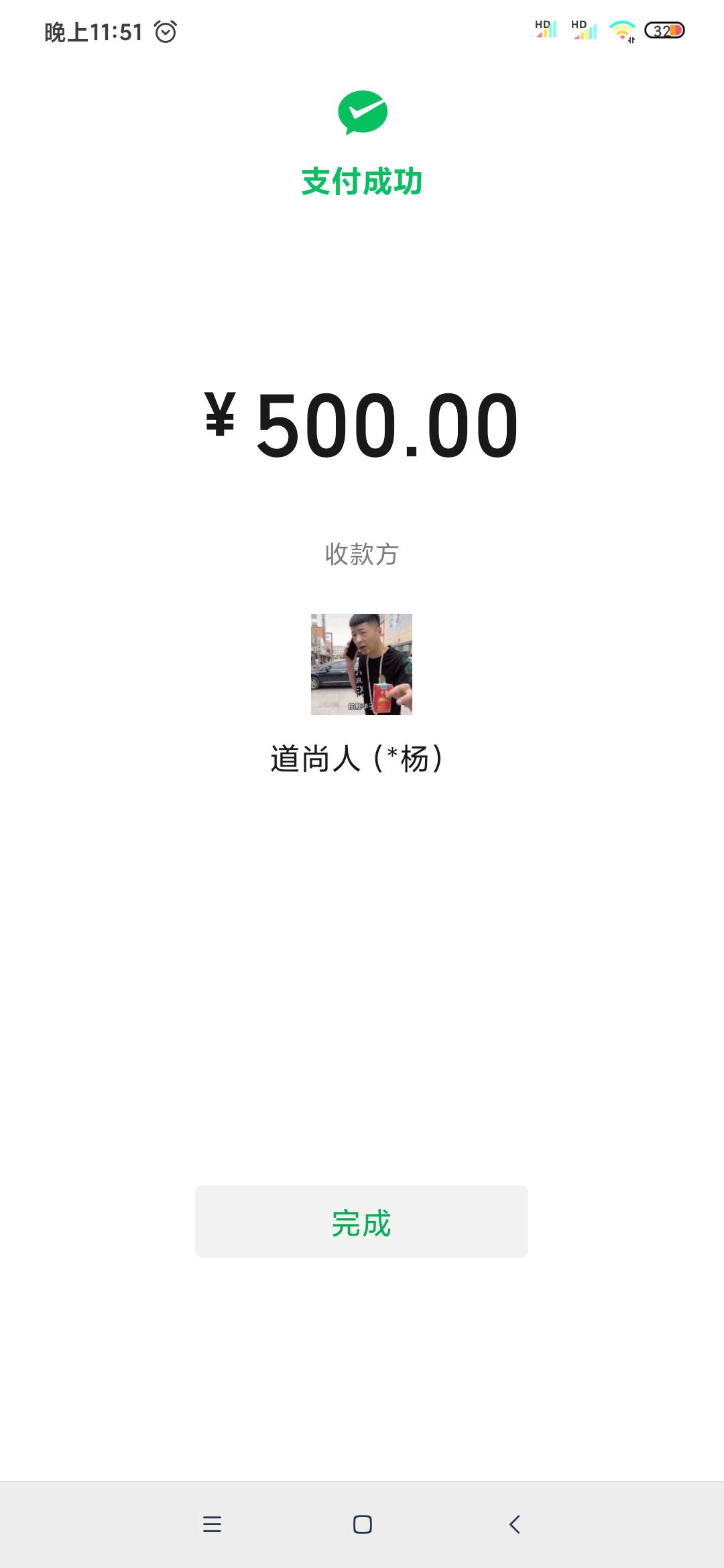Tap the 完成 button to finish

(361, 1222)
